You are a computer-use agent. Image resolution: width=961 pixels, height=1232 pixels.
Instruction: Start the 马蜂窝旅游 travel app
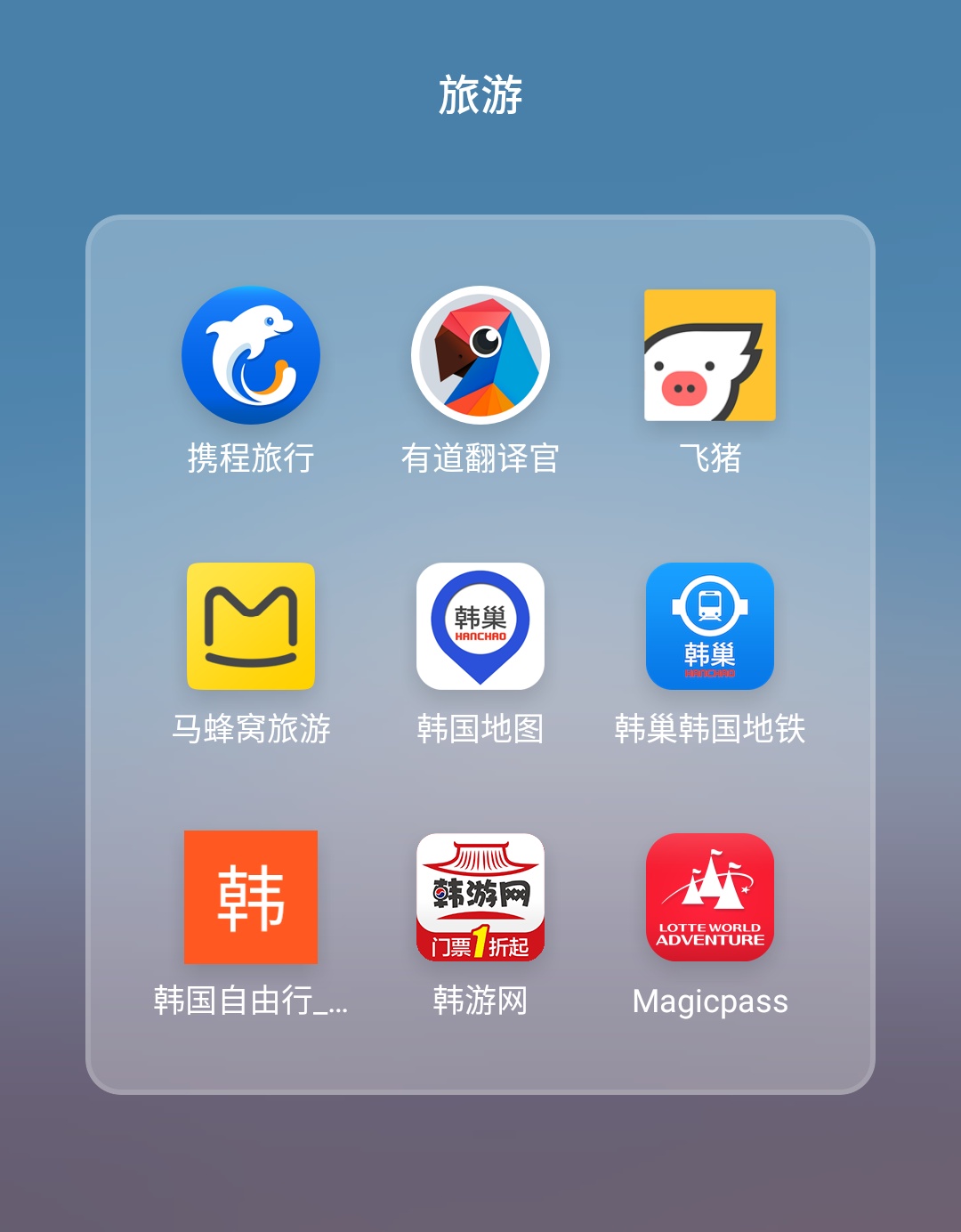252,628
